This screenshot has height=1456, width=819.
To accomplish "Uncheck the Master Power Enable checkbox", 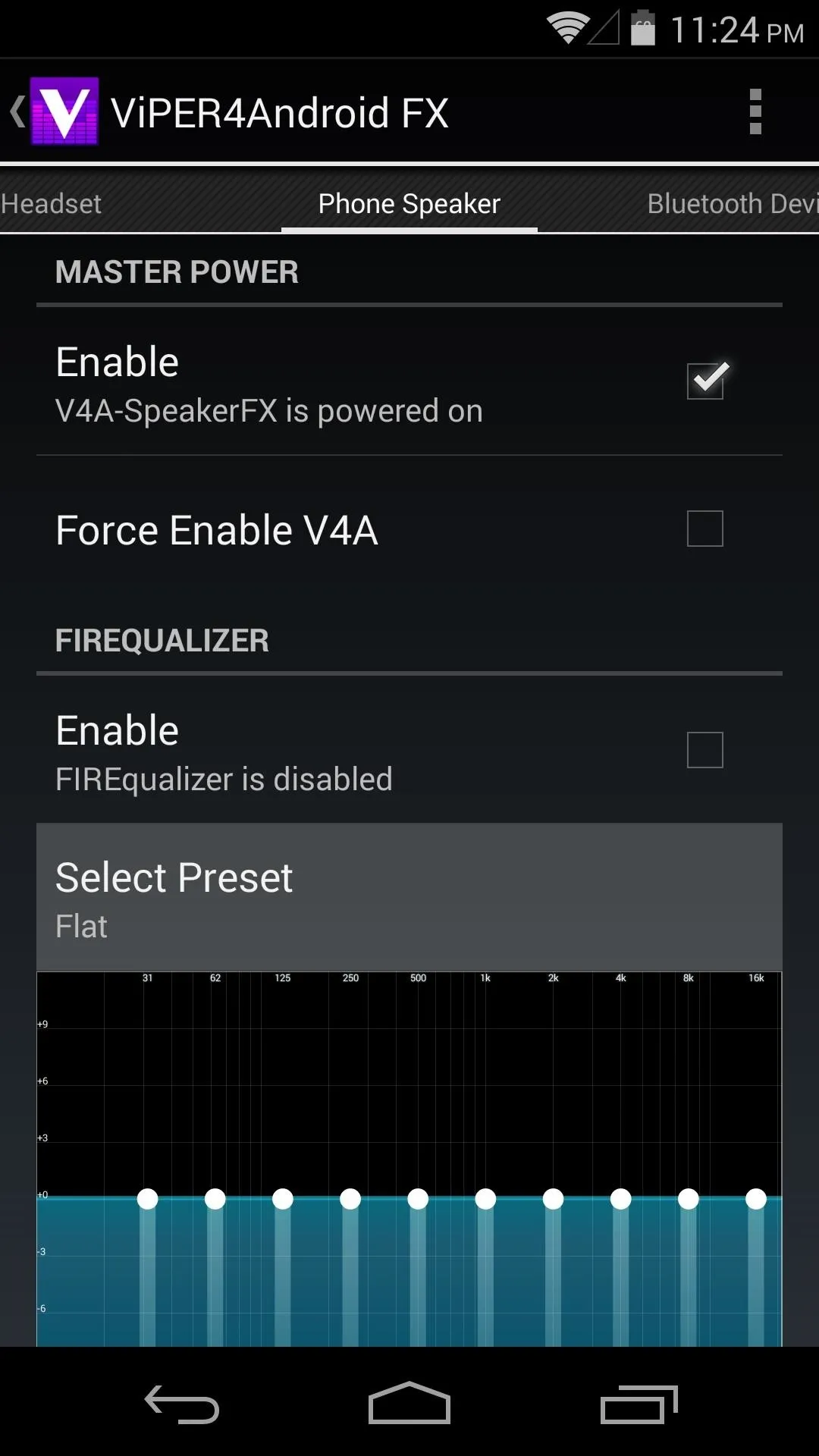I will [705, 381].
